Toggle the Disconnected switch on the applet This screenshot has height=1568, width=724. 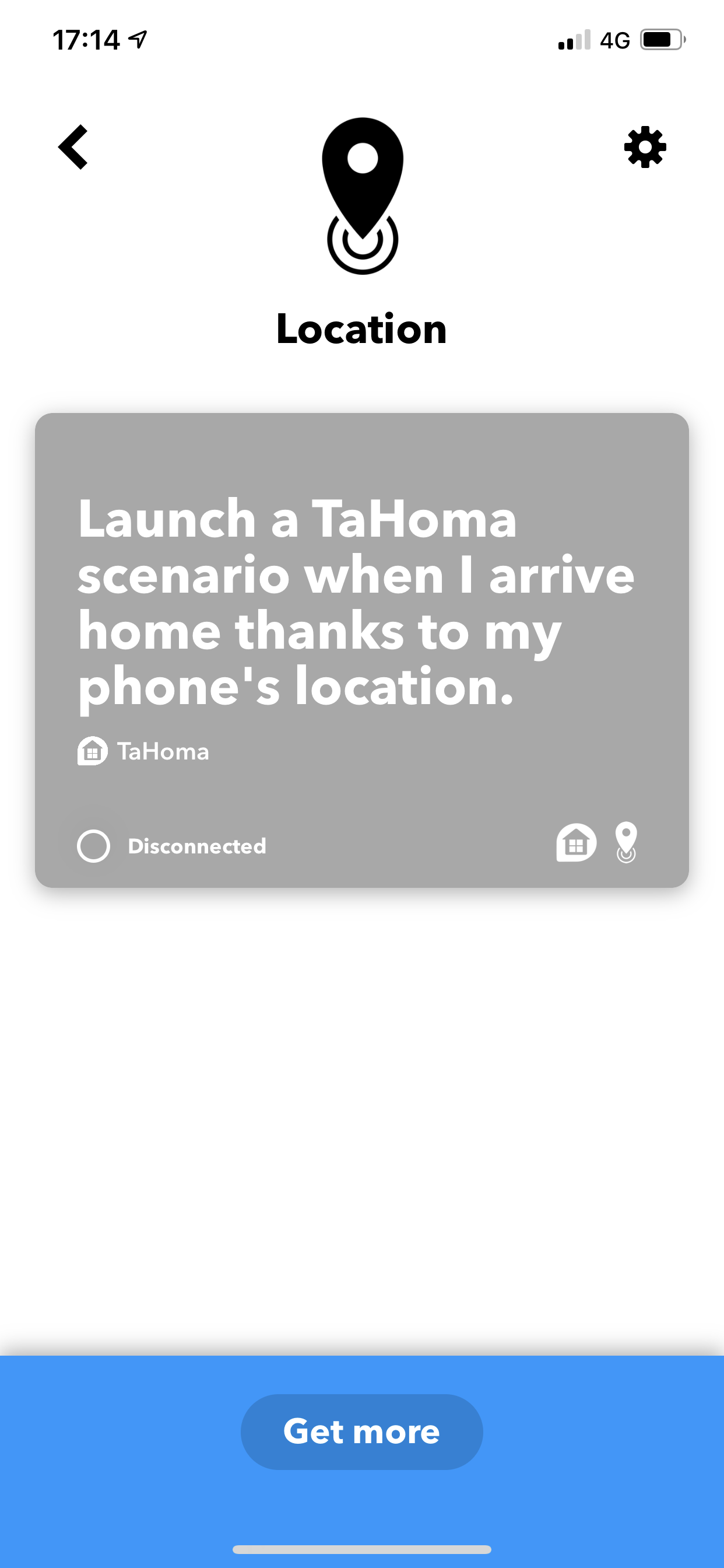pyautogui.click(x=94, y=845)
